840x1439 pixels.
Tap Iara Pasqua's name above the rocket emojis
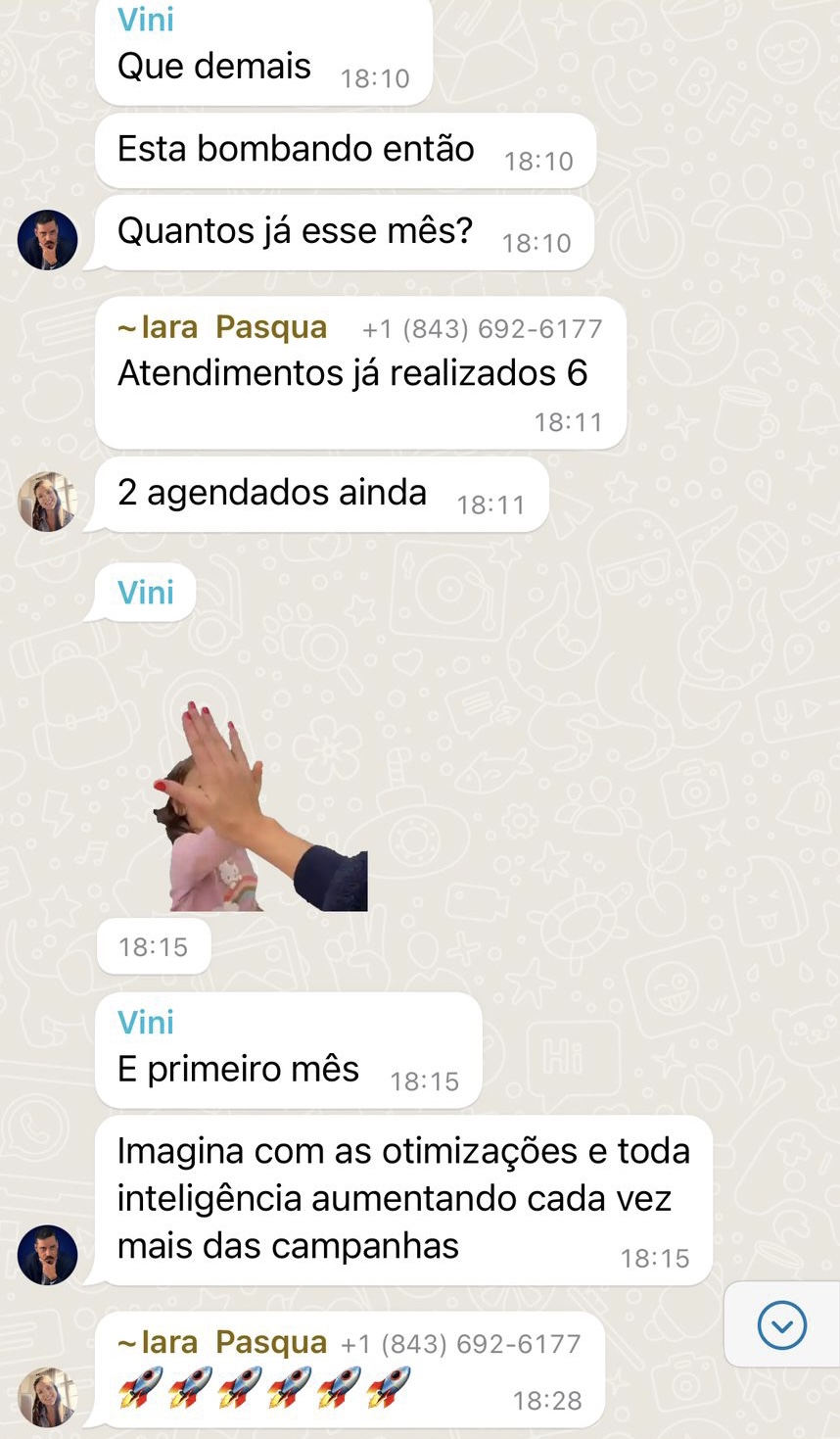point(222,1342)
